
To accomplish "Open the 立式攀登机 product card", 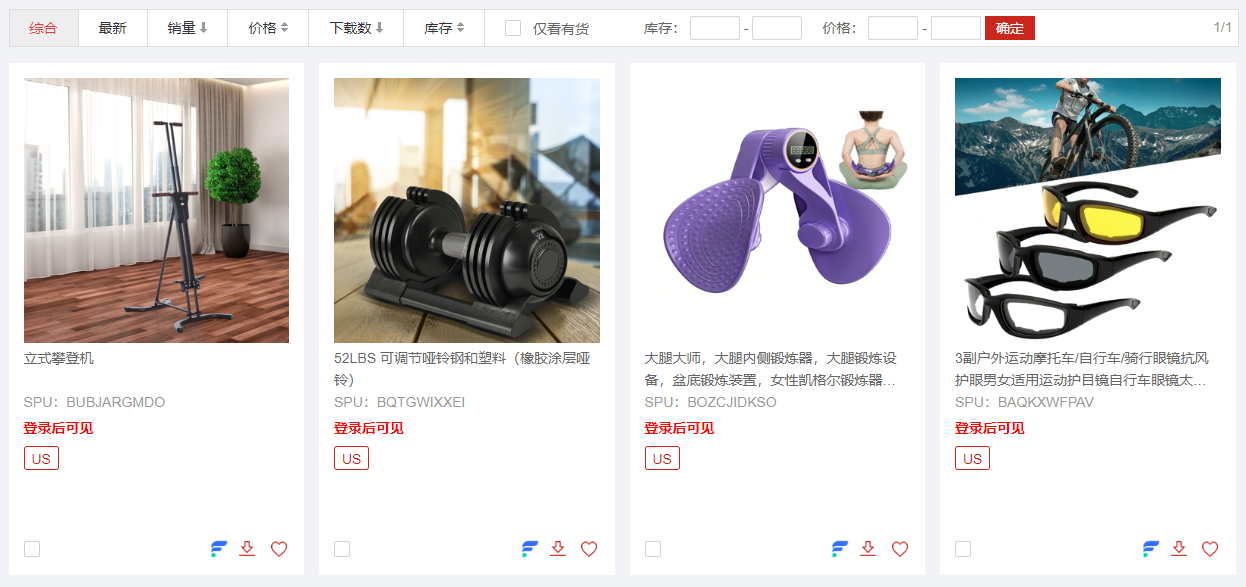I will [156, 210].
